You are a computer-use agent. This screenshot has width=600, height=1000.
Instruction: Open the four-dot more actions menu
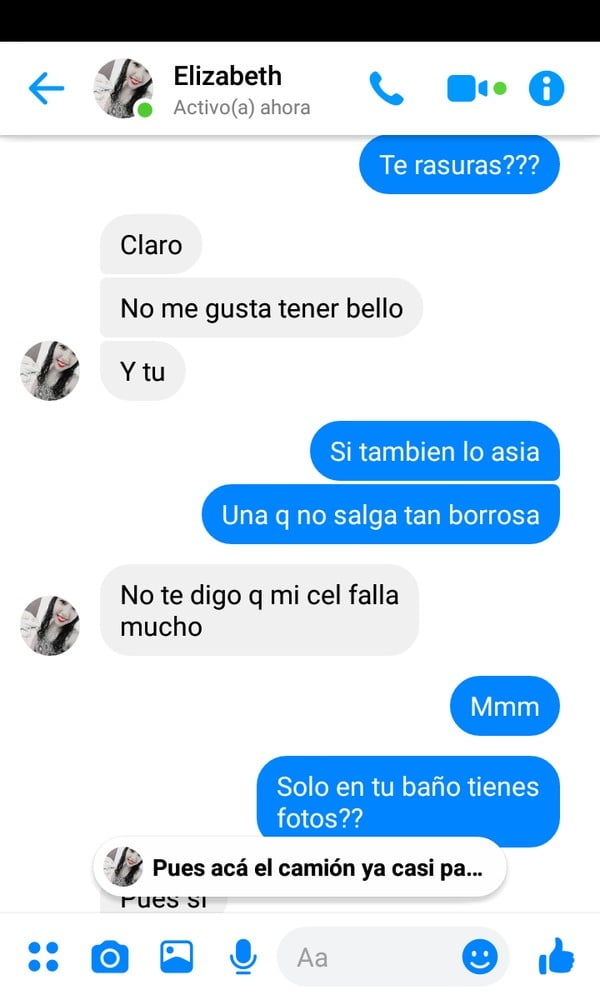tap(43, 957)
